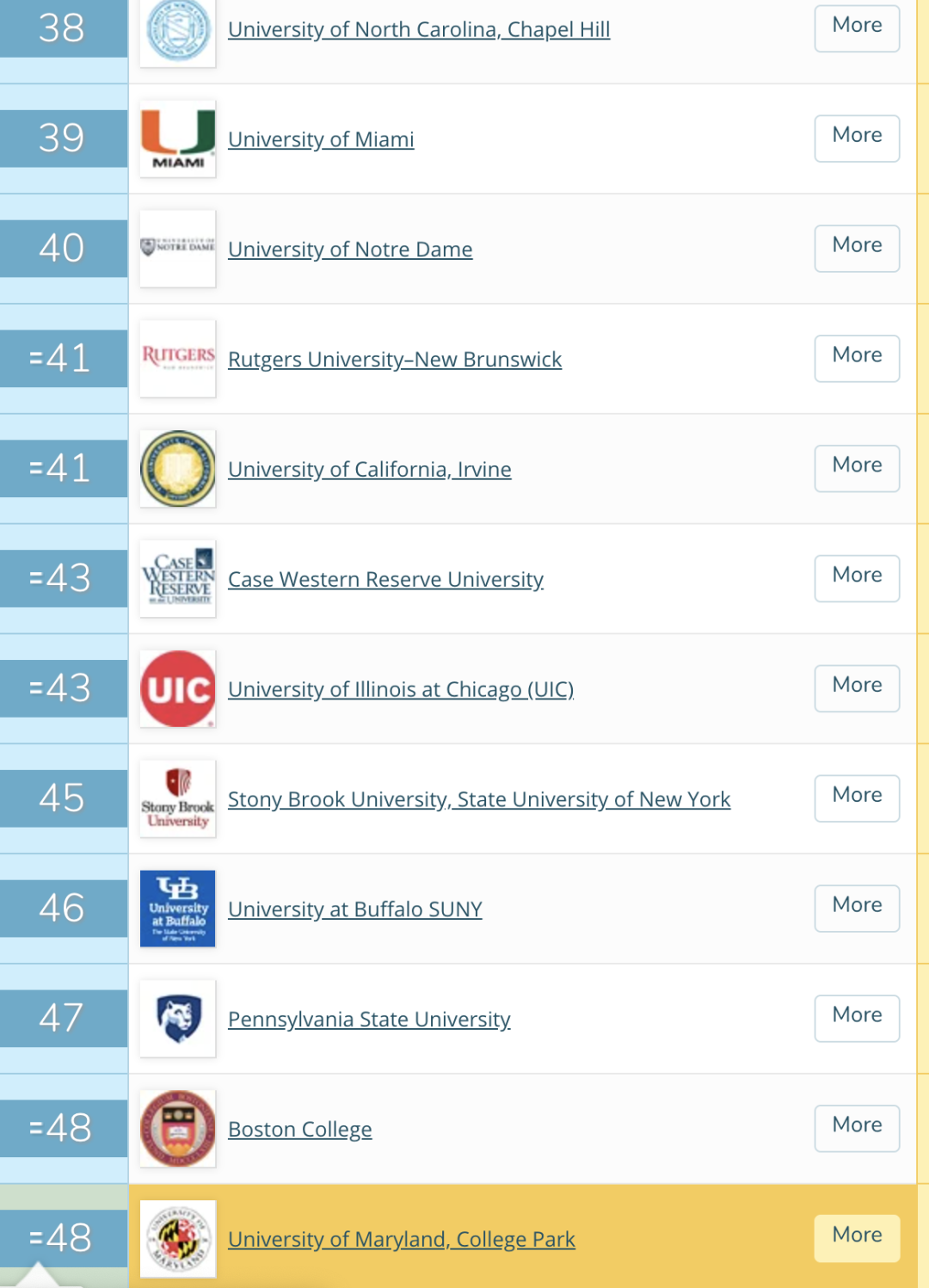This screenshot has width=929, height=1288.
Task: Open University of Maryland, College Park link
Action: pyautogui.click(x=401, y=1241)
